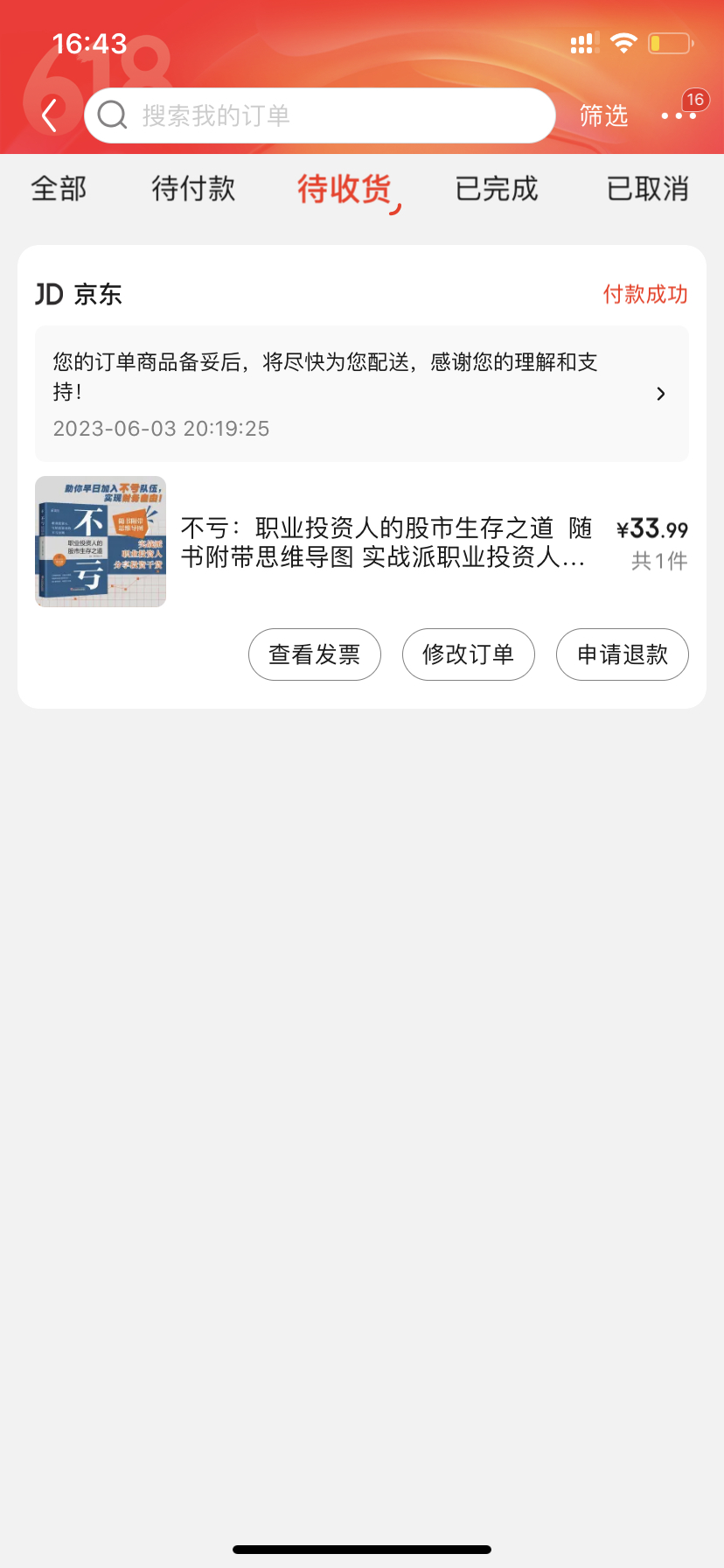Open the three-dot more menu
This screenshot has height=1568, width=724.
[x=679, y=115]
